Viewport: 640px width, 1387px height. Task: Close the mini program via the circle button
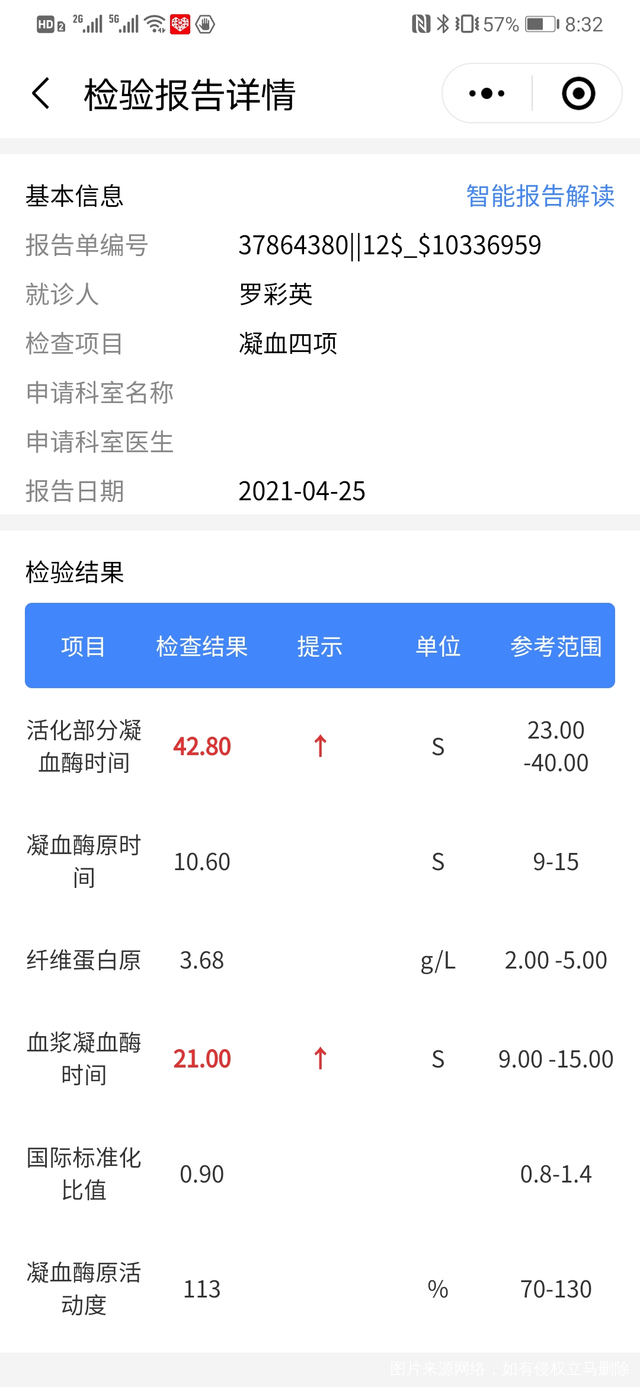[579, 94]
